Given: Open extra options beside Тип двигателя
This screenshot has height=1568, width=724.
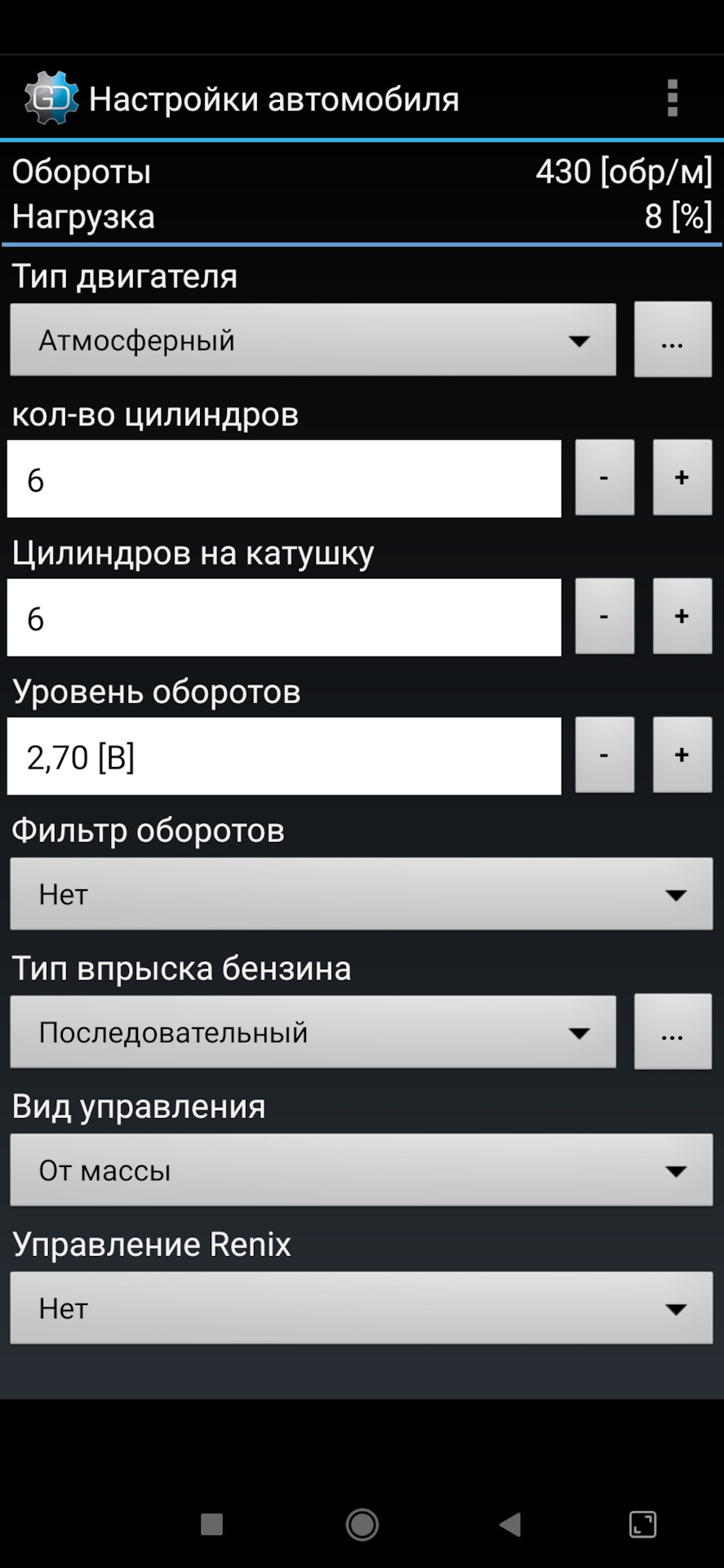Looking at the screenshot, I should coord(673,341).
